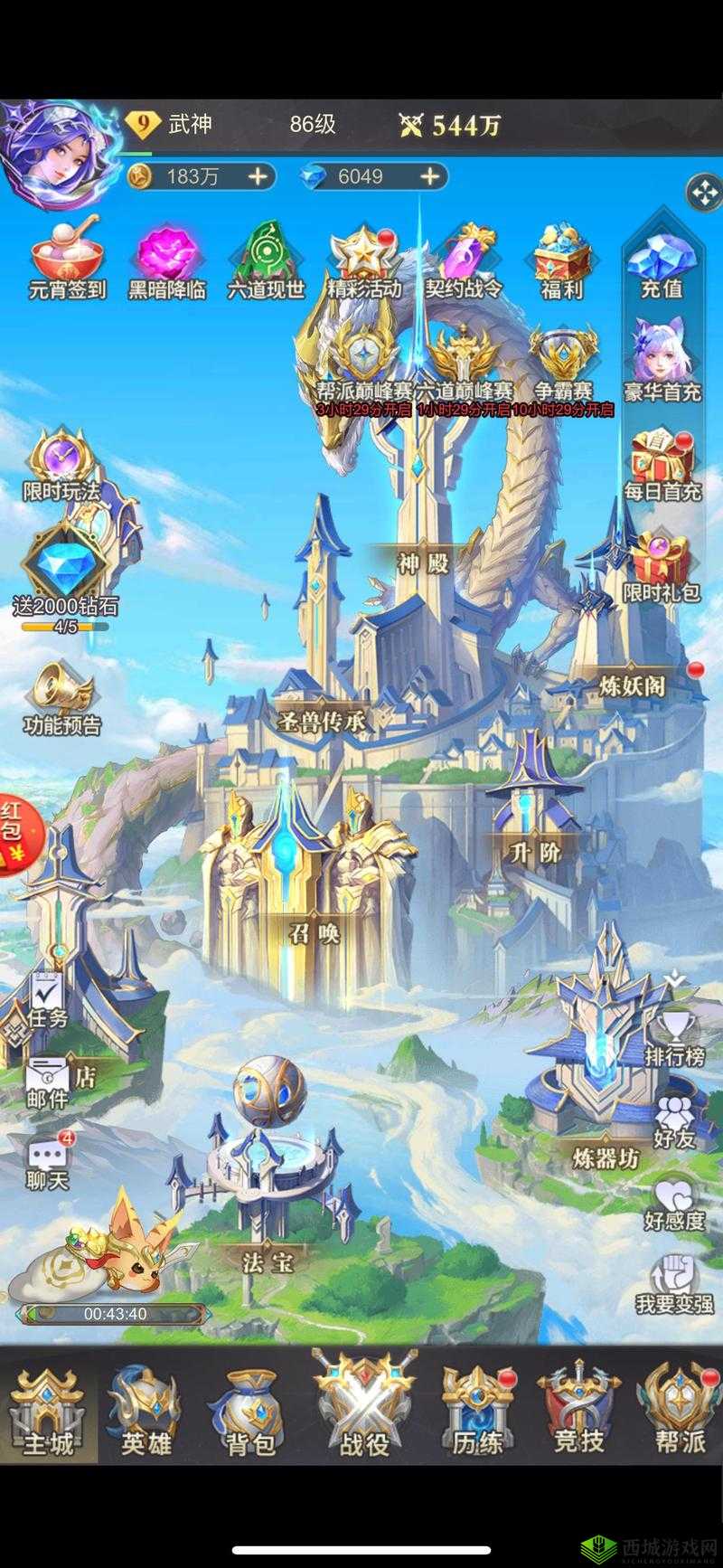
Task: Switch to 战役 campaign tab
Action: click(363, 1406)
